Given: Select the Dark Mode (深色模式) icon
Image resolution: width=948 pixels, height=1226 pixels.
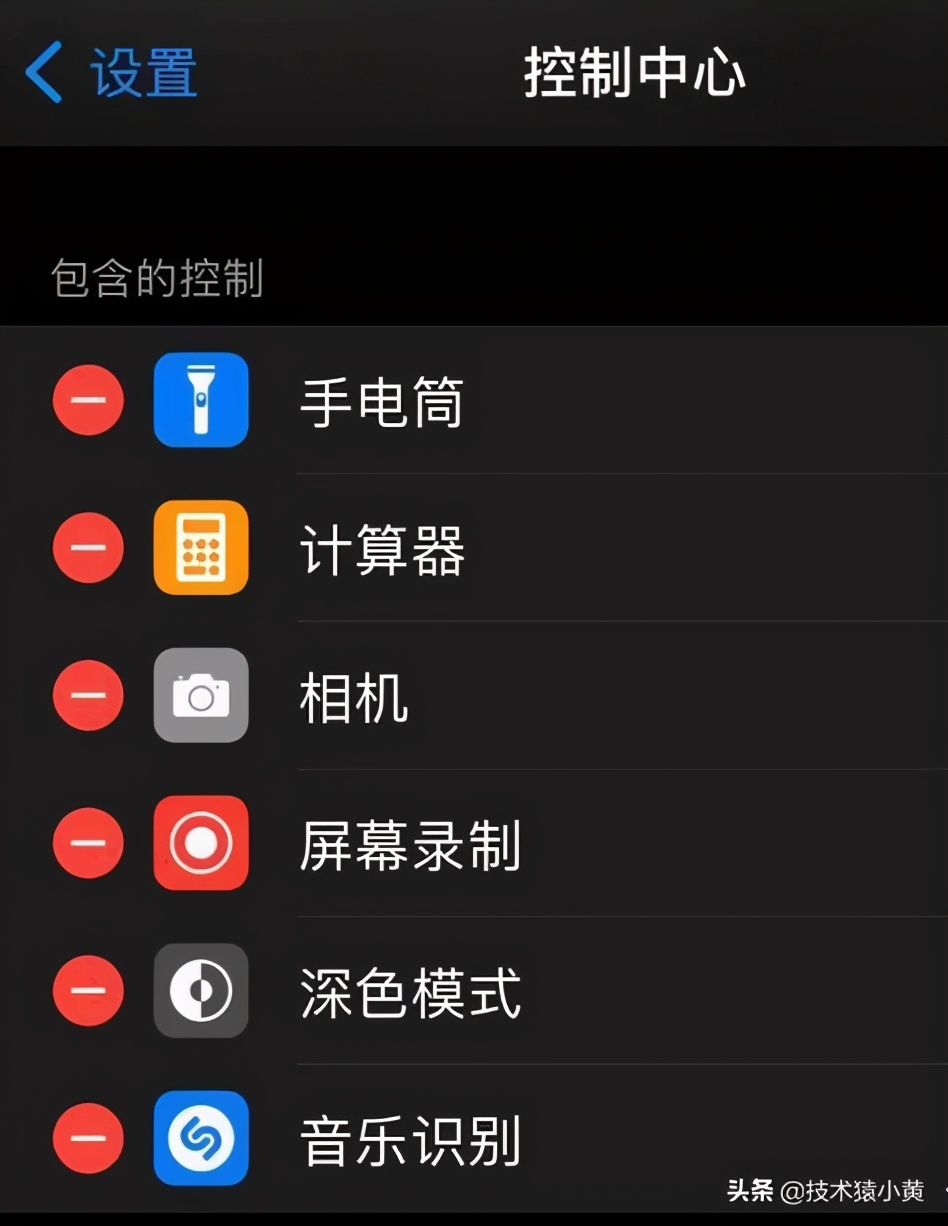Looking at the screenshot, I should point(201,991).
